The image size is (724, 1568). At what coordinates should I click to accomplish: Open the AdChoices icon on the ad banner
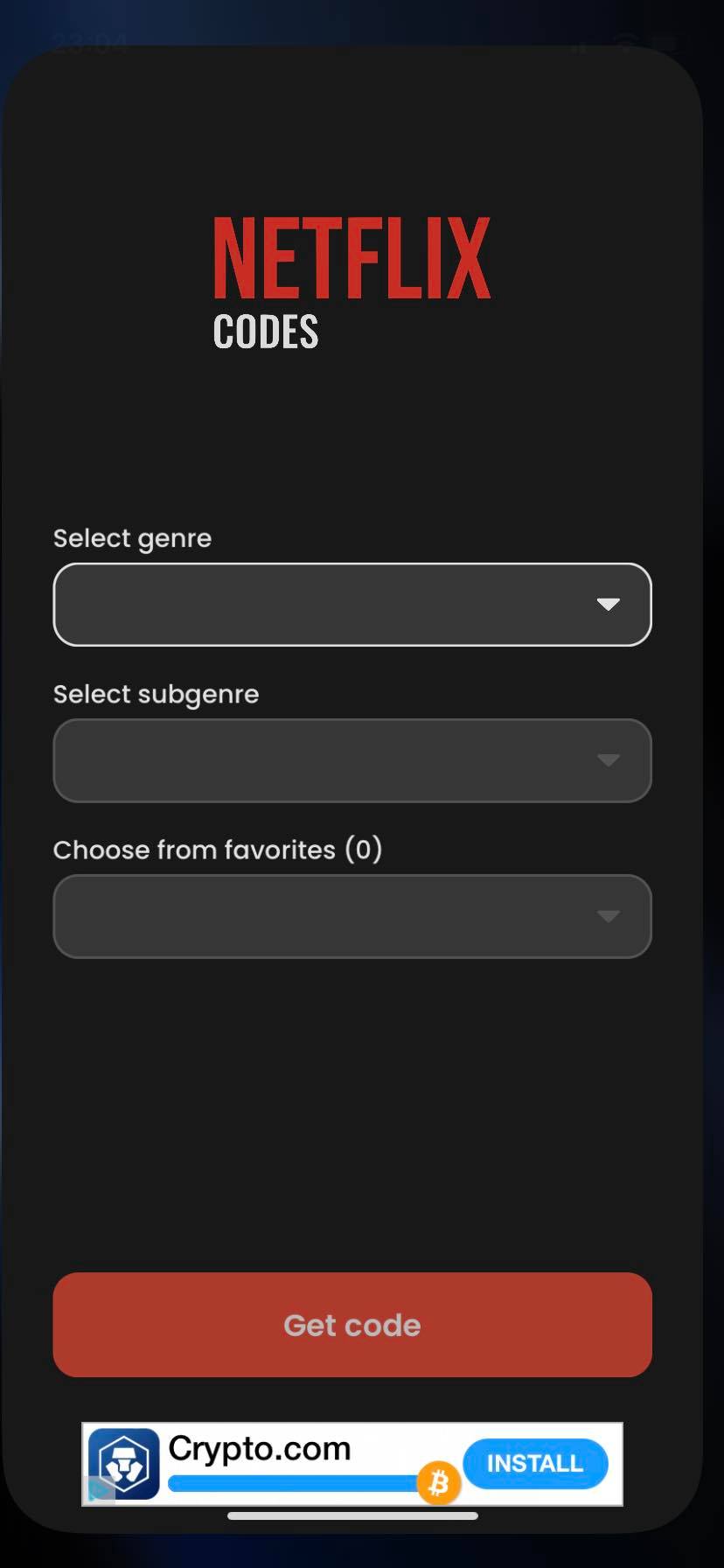pos(100,1490)
